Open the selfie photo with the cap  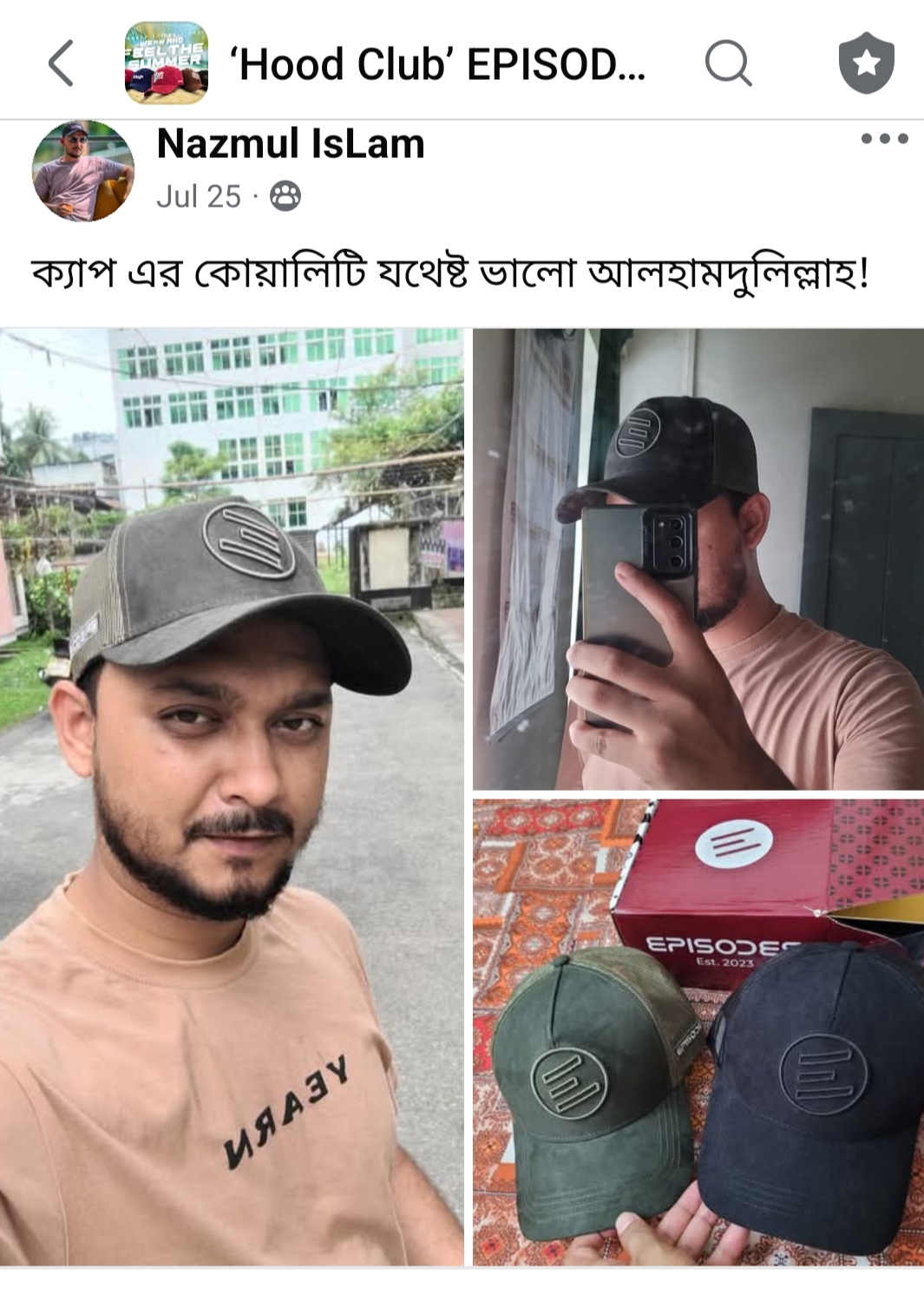[x=231, y=796]
